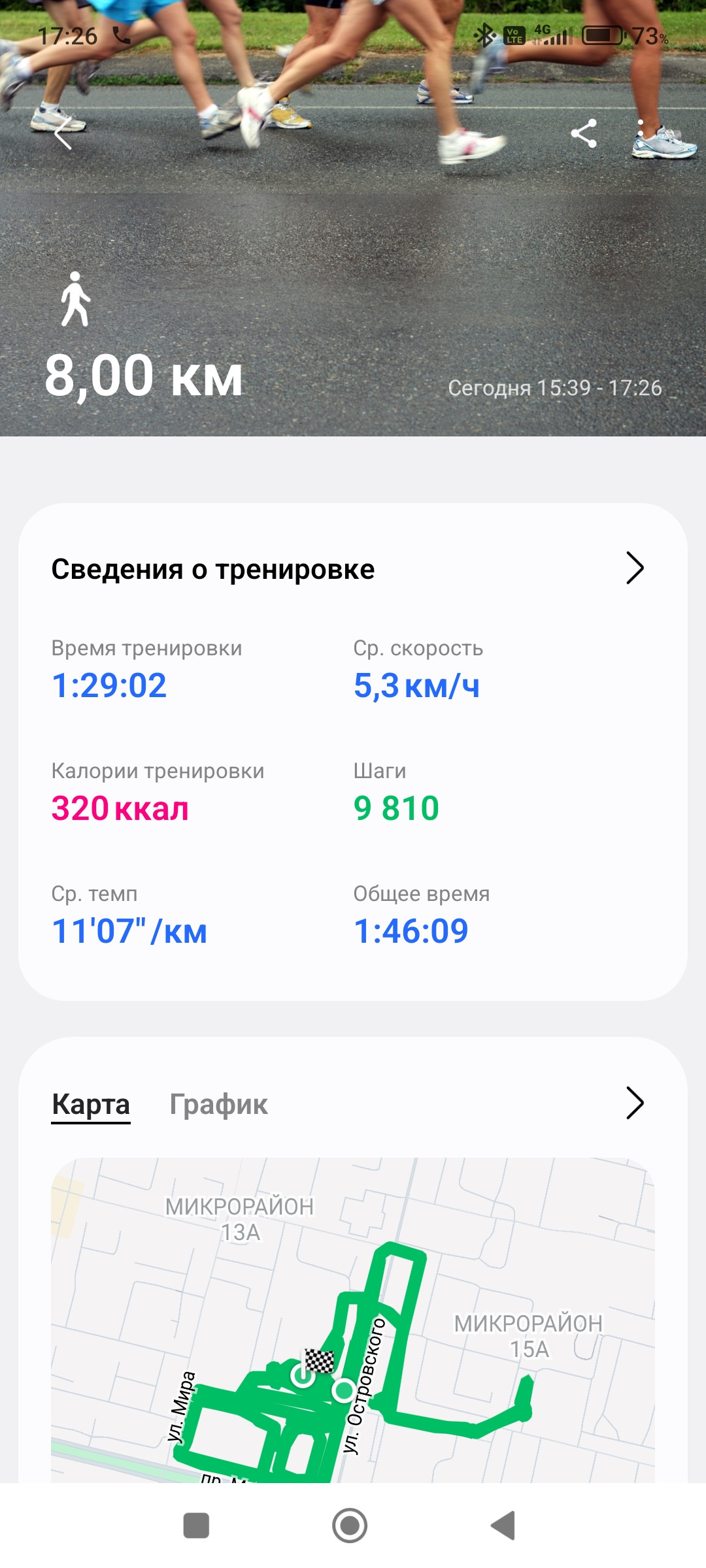The image size is (706, 1568).
Task: Go back using the top-left arrow
Action: [x=63, y=135]
